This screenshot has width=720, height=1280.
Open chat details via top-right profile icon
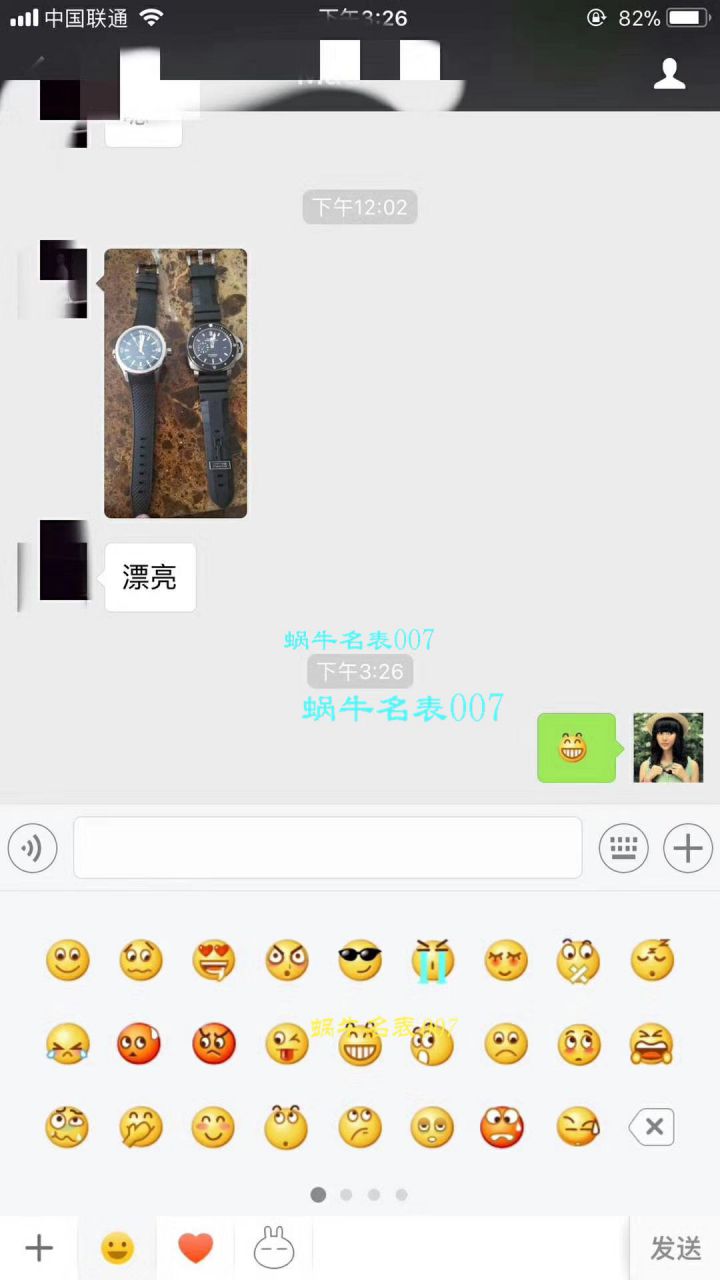tap(669, 73)
